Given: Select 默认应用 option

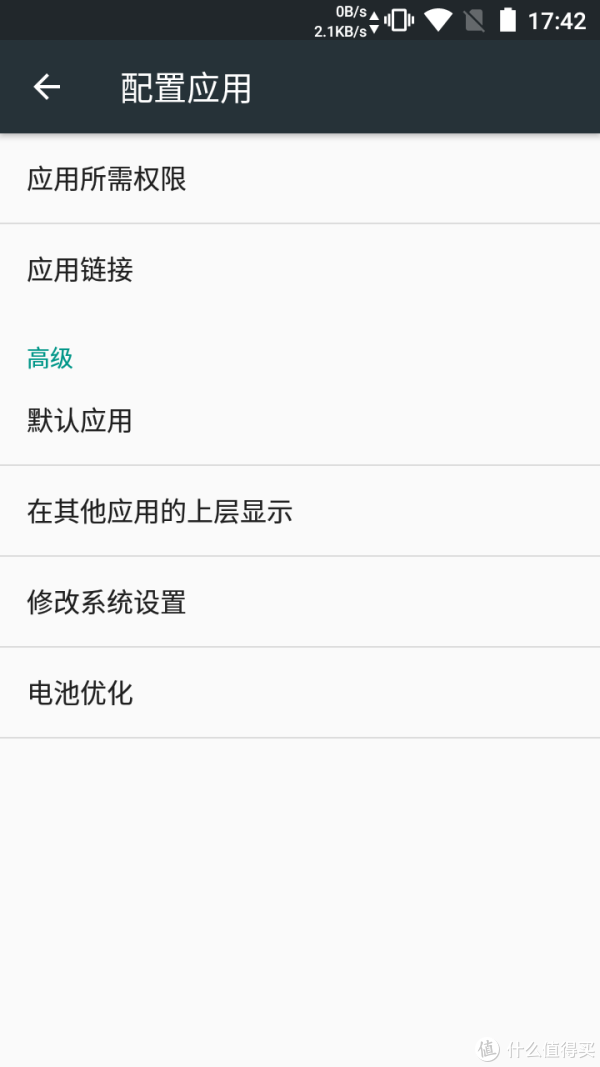Looking at the screenshot, I should click(x=300, y=421).
